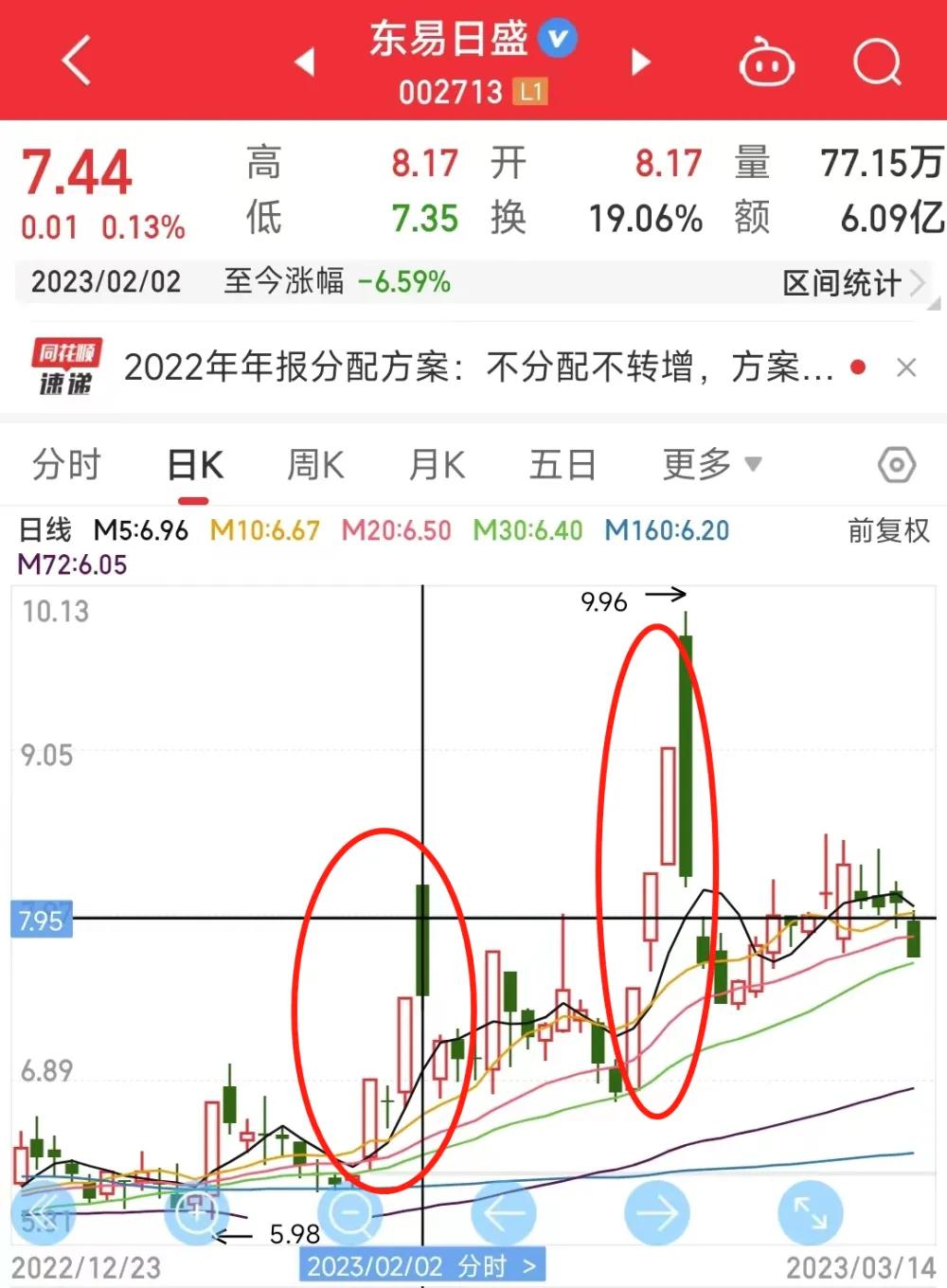
Task: Expand chart to full screen
Action: 810,1213
